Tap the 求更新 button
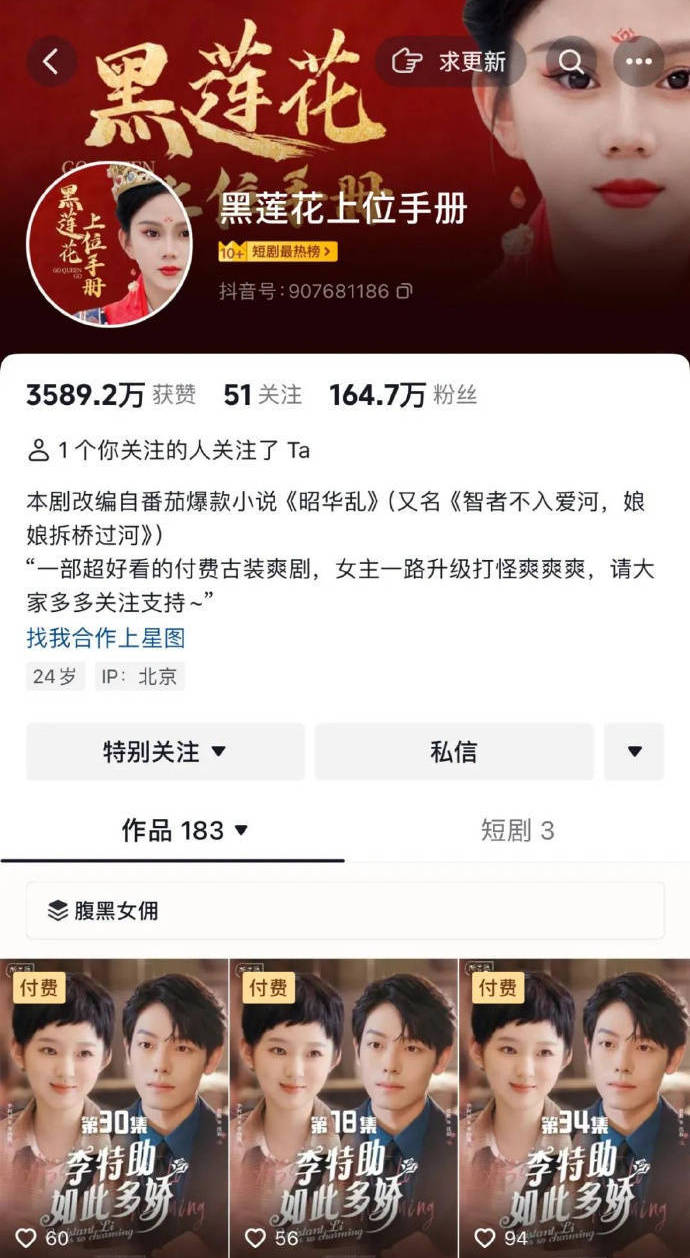This screenshot has height=1258, width=690. [x=451, y=62]
